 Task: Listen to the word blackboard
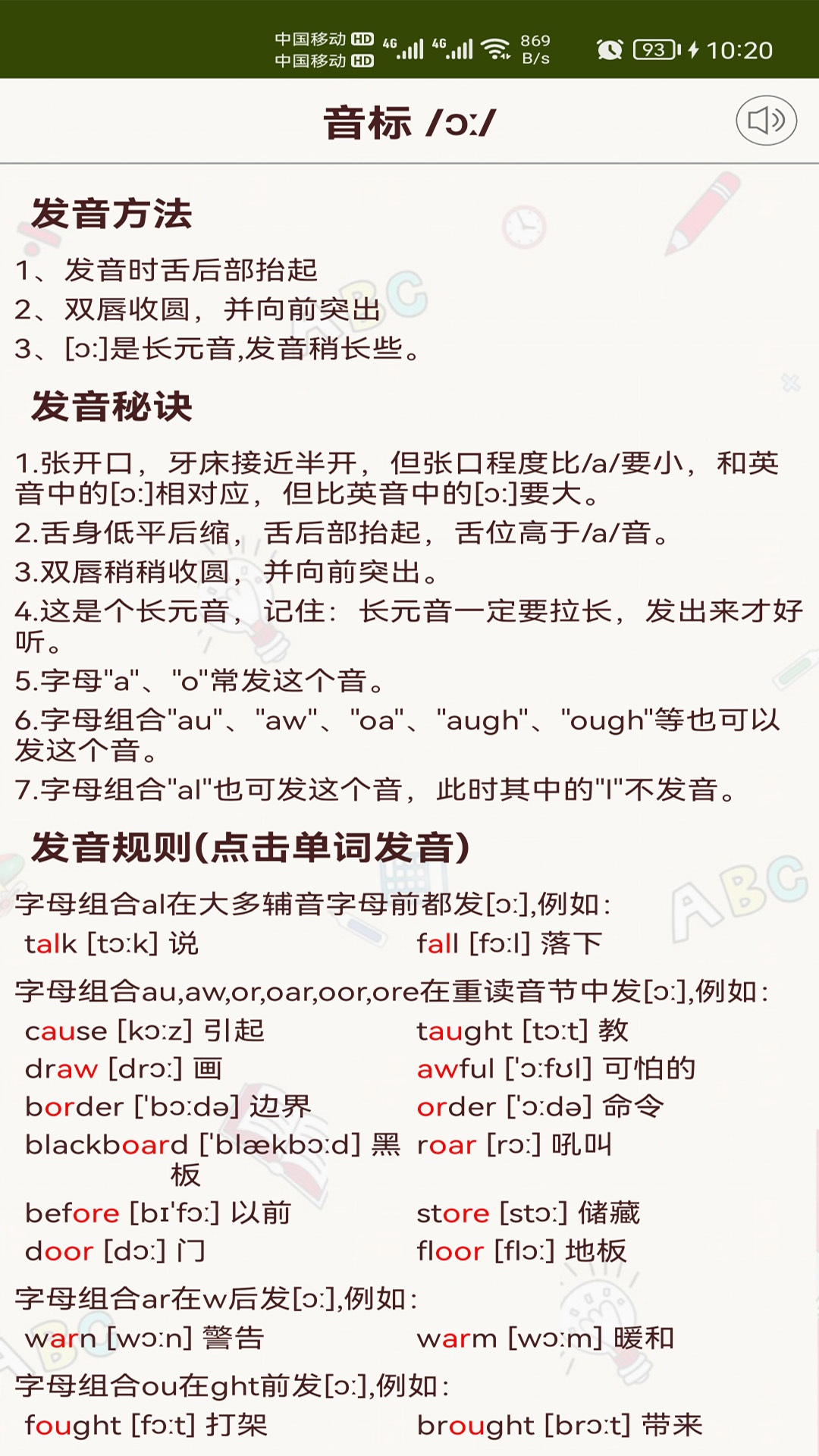tap(106, 1145)
